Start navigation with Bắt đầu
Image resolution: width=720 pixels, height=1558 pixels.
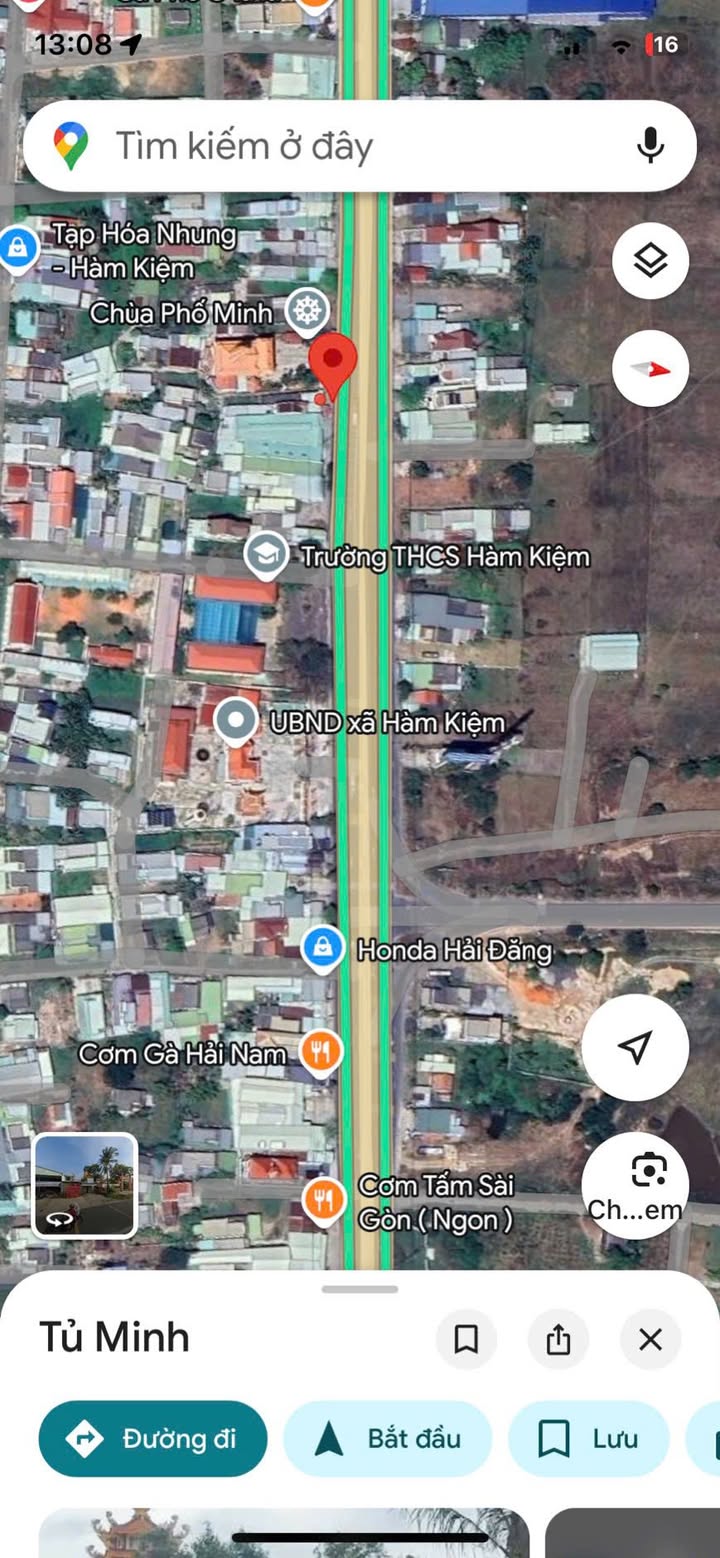tap(388, 1439)
